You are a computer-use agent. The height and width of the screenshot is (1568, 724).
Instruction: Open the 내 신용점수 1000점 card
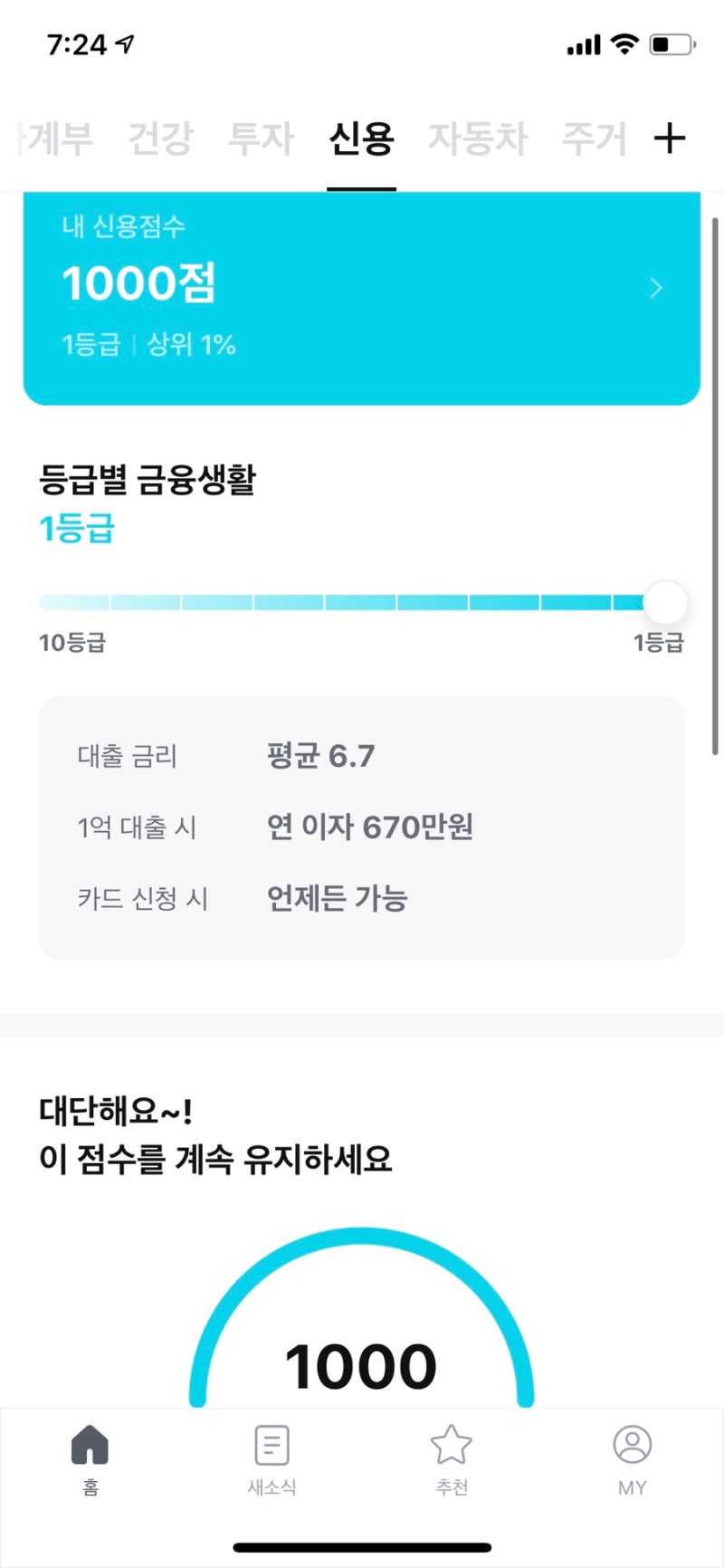(x=361, y=298)
